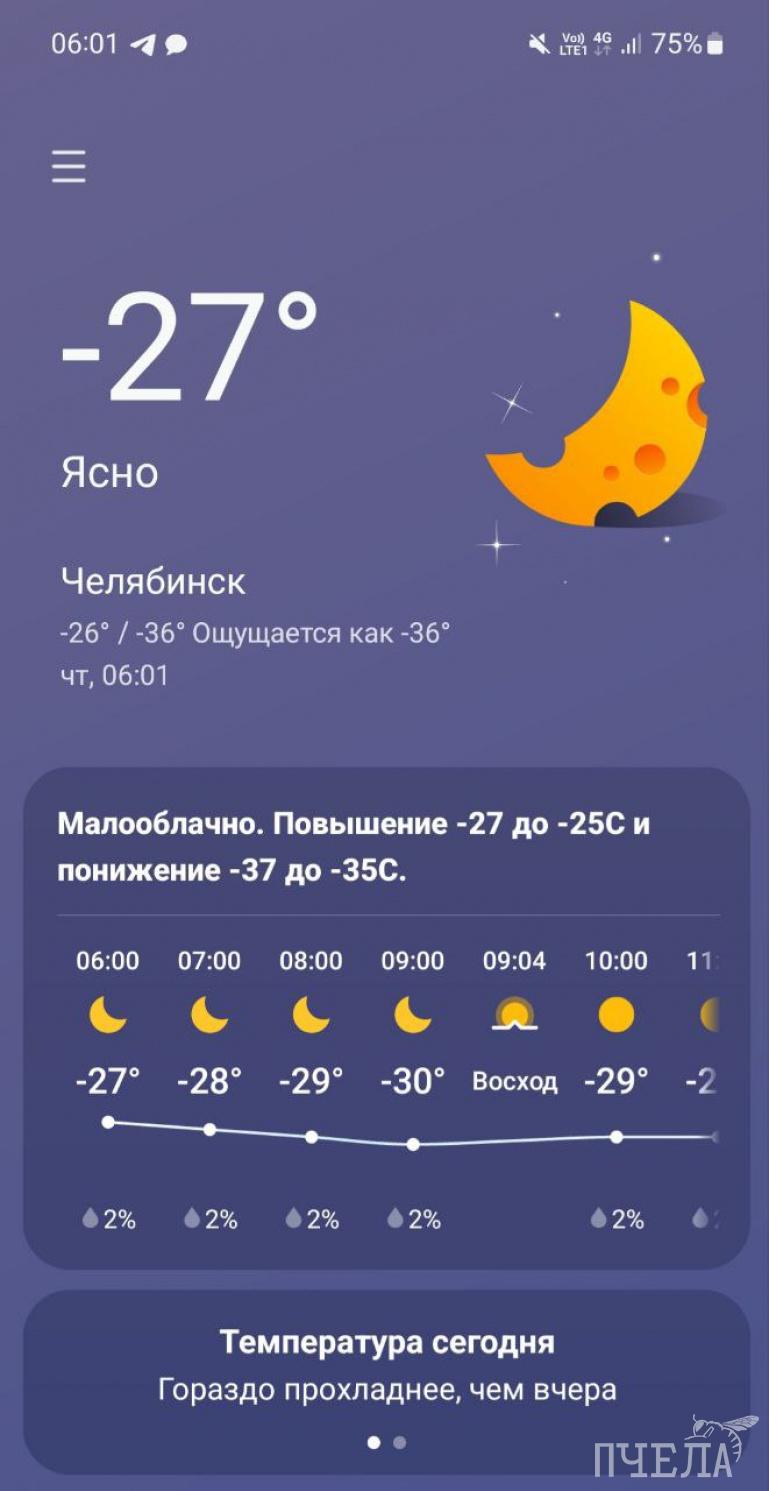Open the hamburger drawer menu
Screen dimensions: 769x1491
click(69, 166)
